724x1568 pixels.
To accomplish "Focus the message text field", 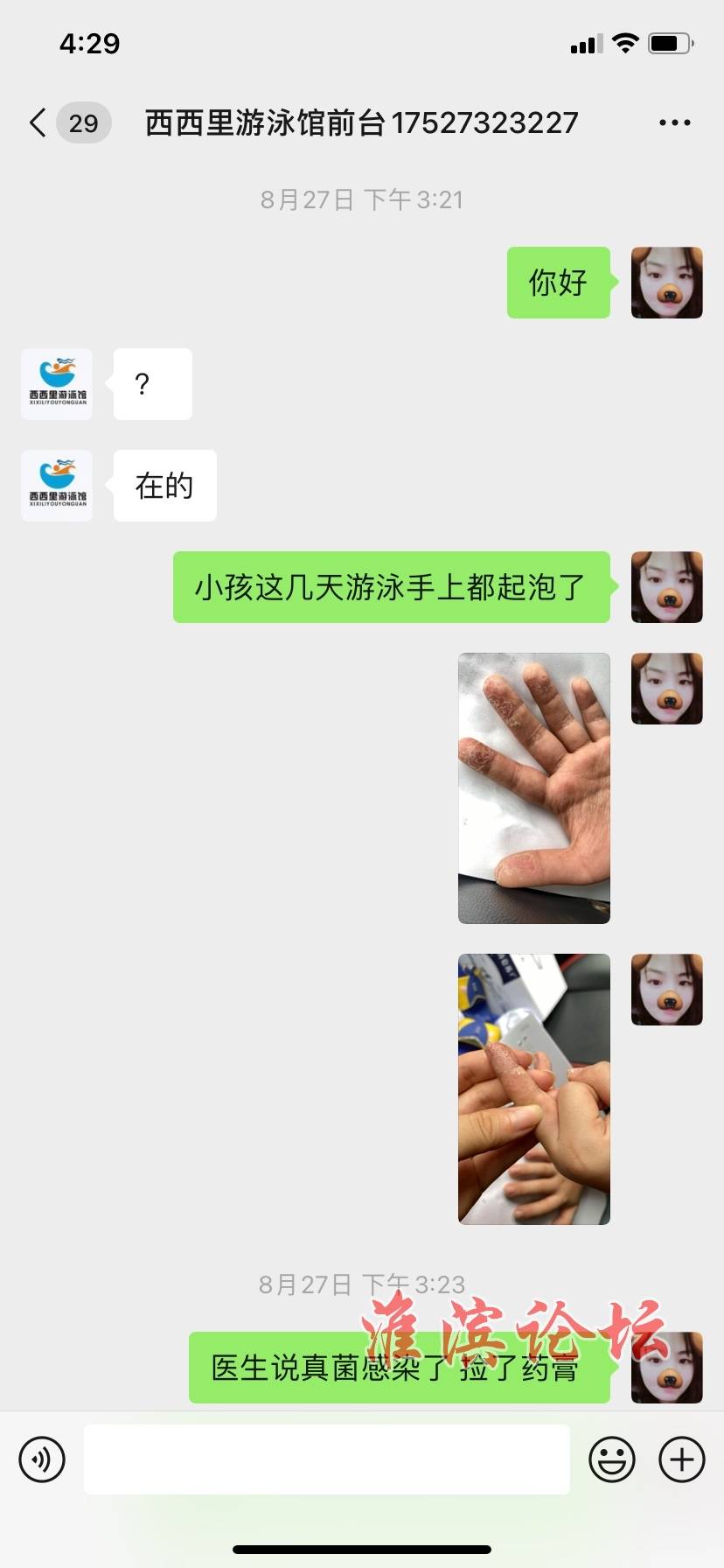I will click(326, 1459).
